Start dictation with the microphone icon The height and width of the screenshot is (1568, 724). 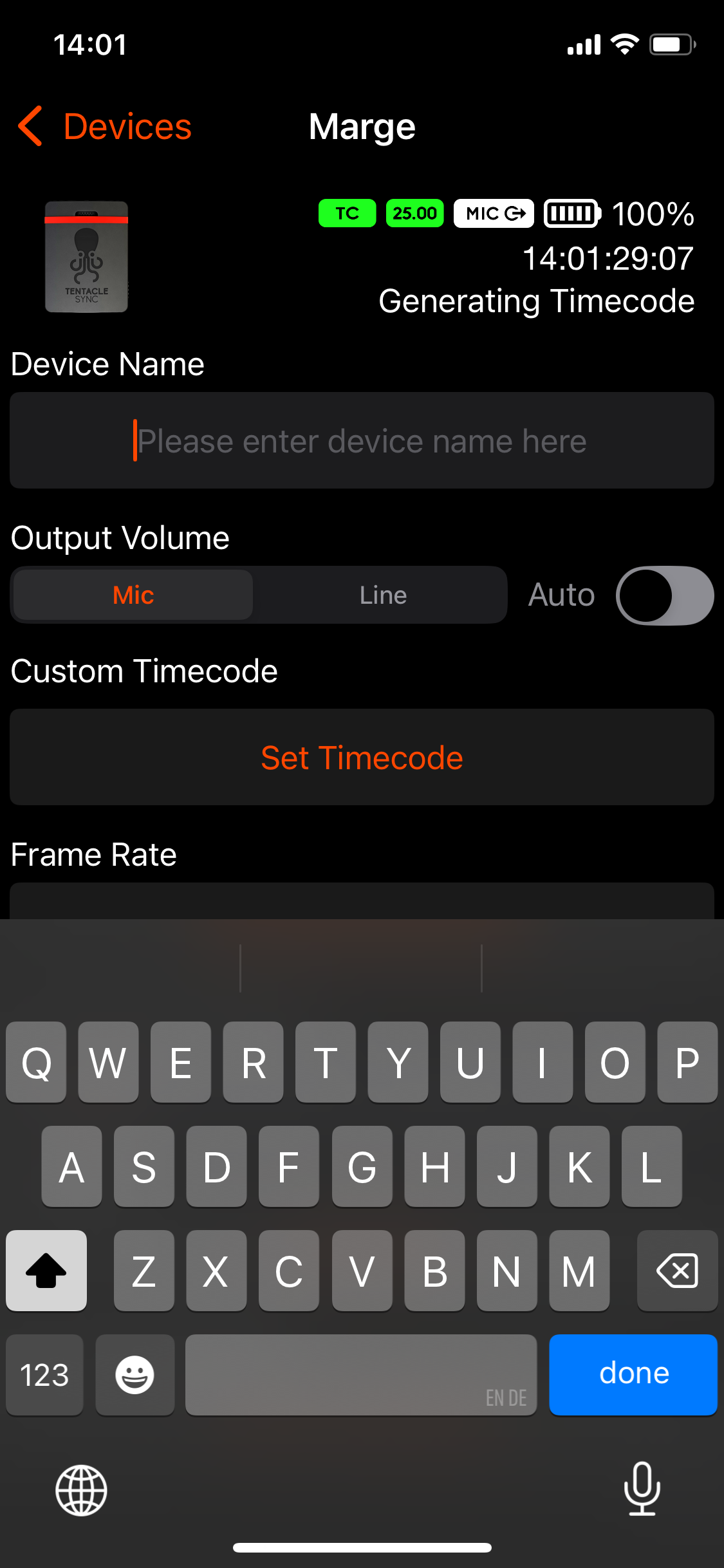coord(642,1489)
